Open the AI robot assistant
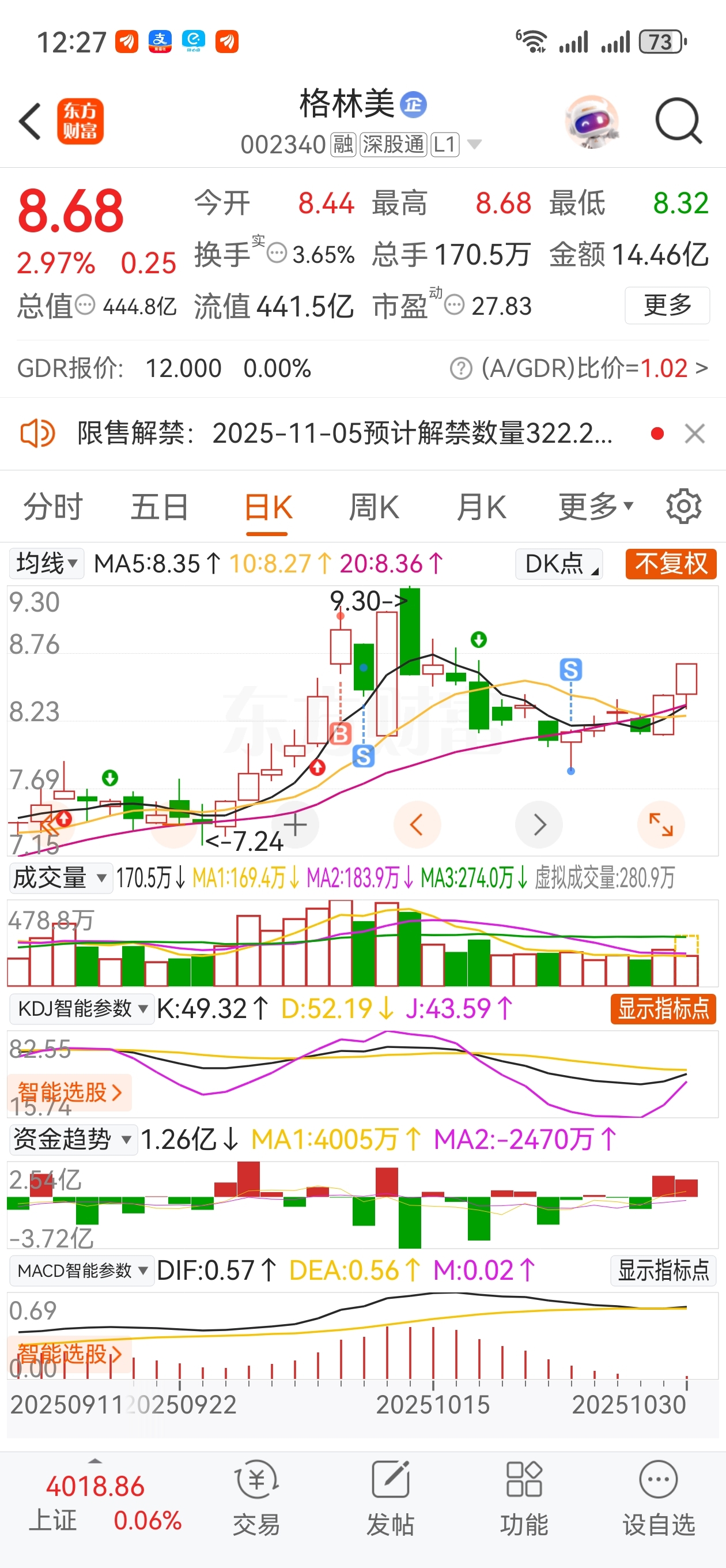The image size is (726, 1568). 591,122
